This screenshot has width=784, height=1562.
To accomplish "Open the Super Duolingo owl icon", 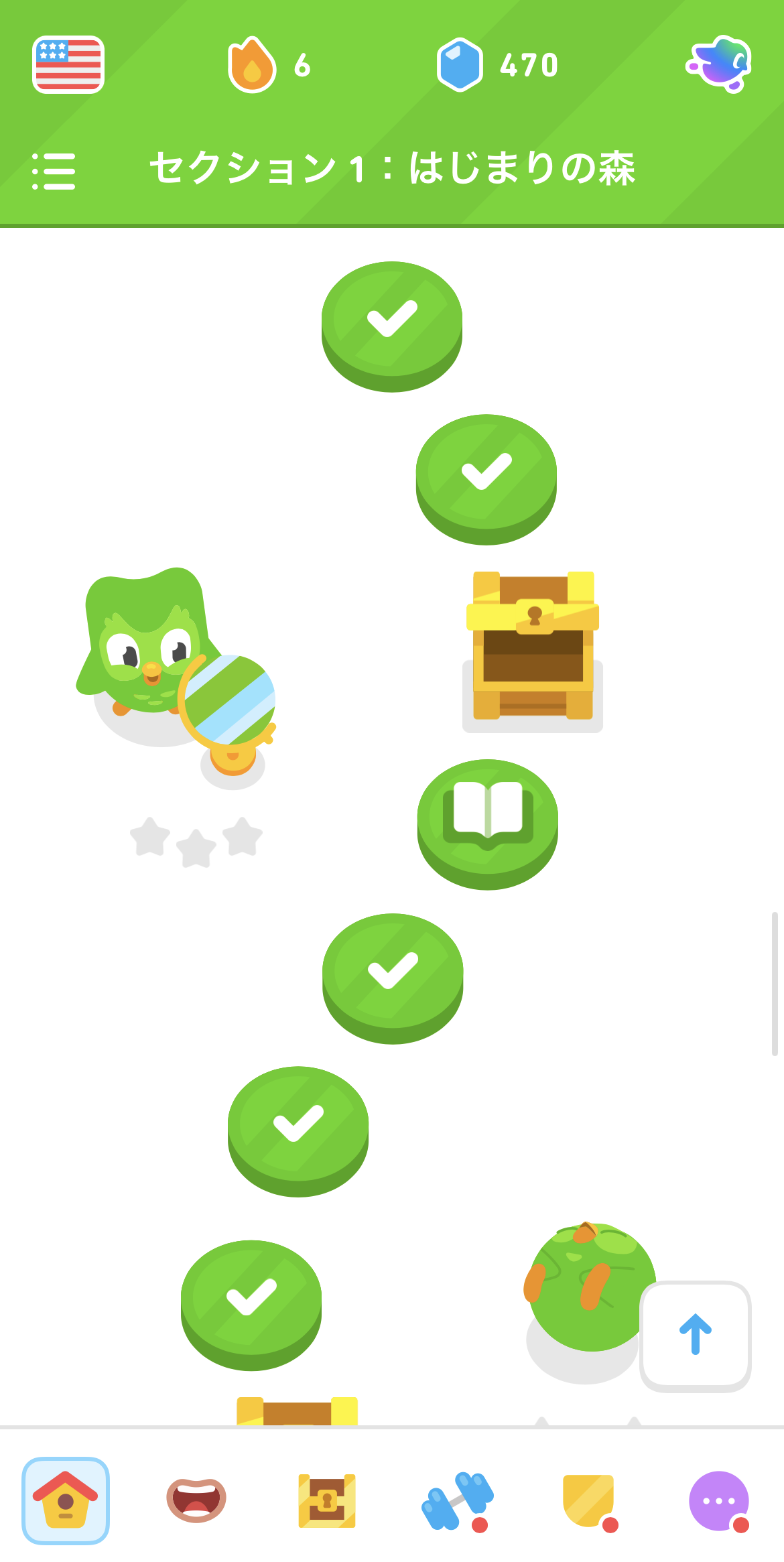I will click(719, 64).
